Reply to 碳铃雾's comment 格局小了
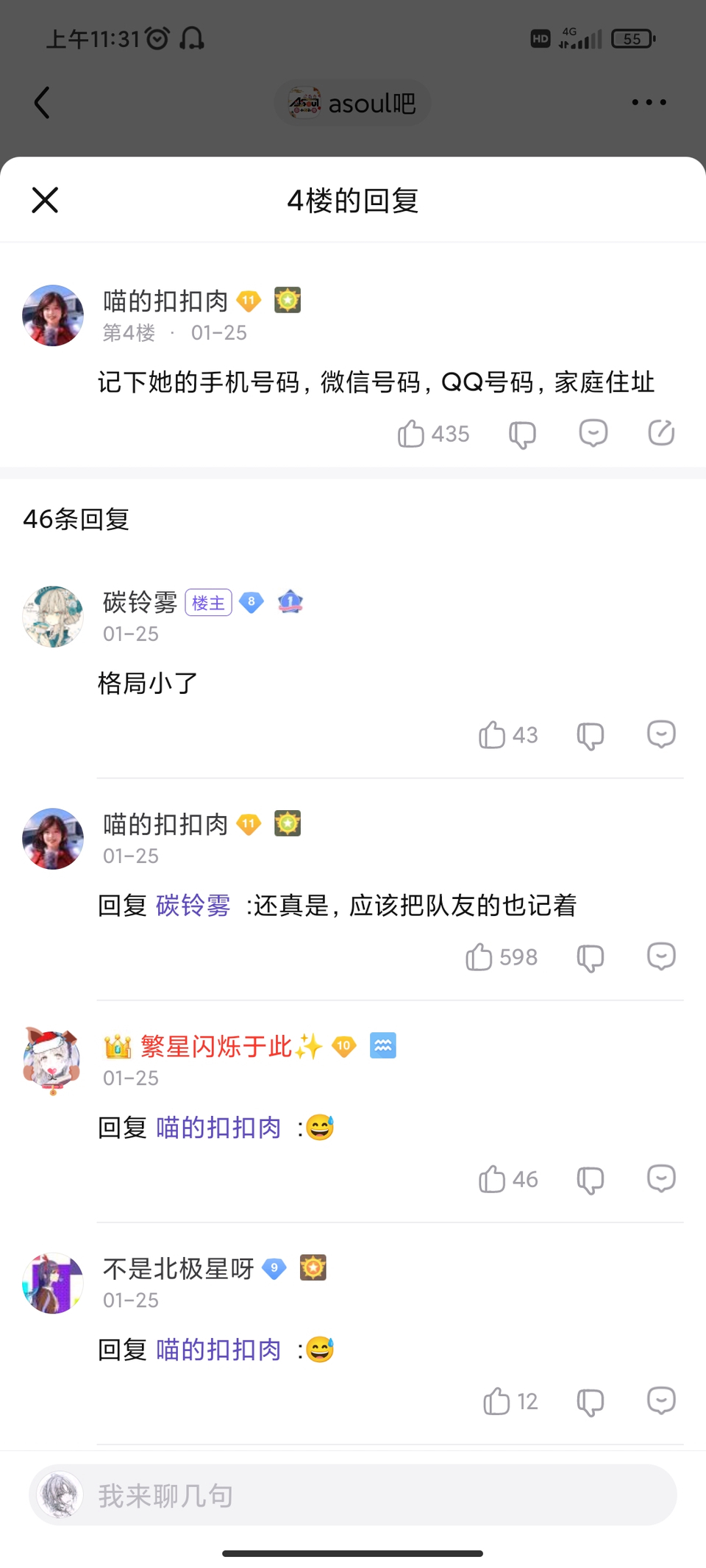The height and width of the screenshot is (1568, 706). pyautogui.click(x=661, y=734)
